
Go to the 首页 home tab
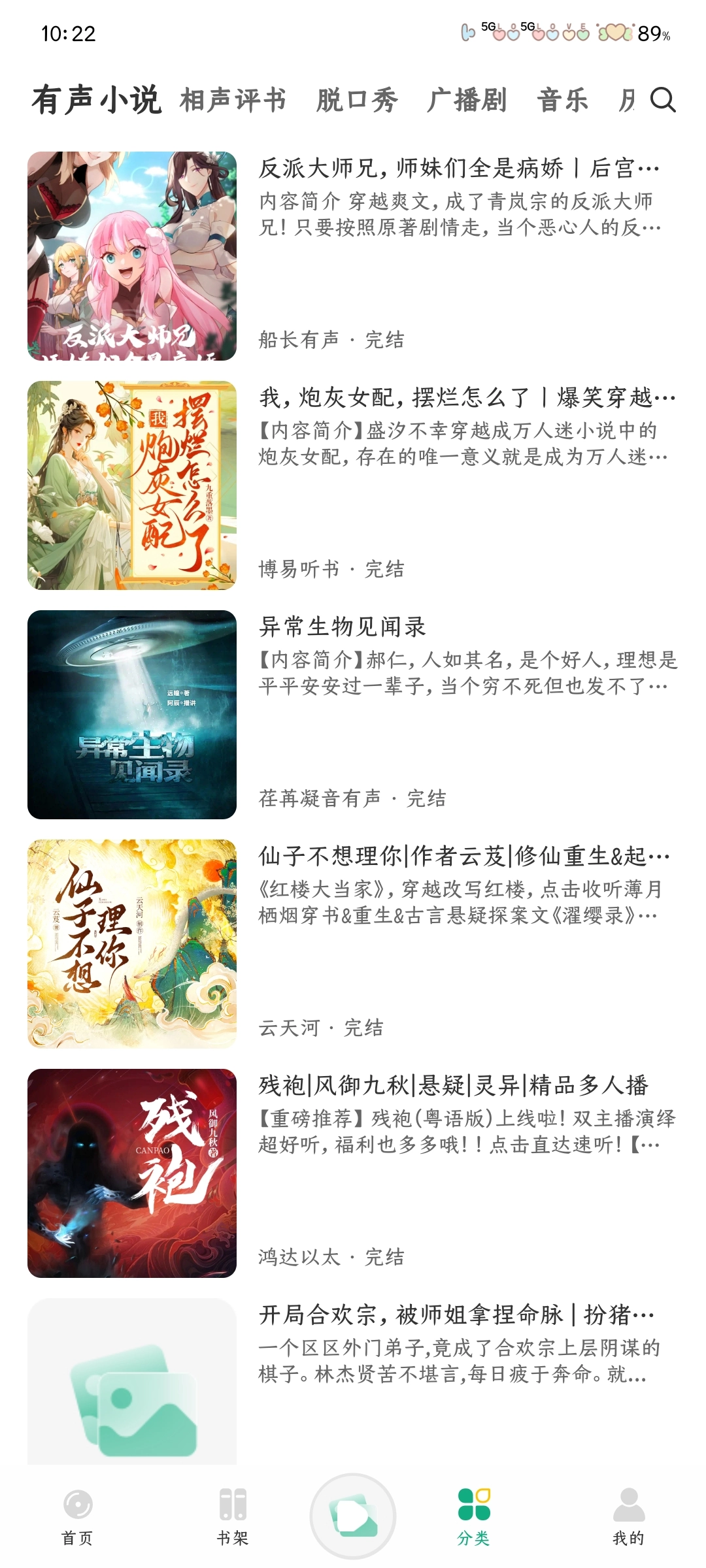[x=78, y=1517]
